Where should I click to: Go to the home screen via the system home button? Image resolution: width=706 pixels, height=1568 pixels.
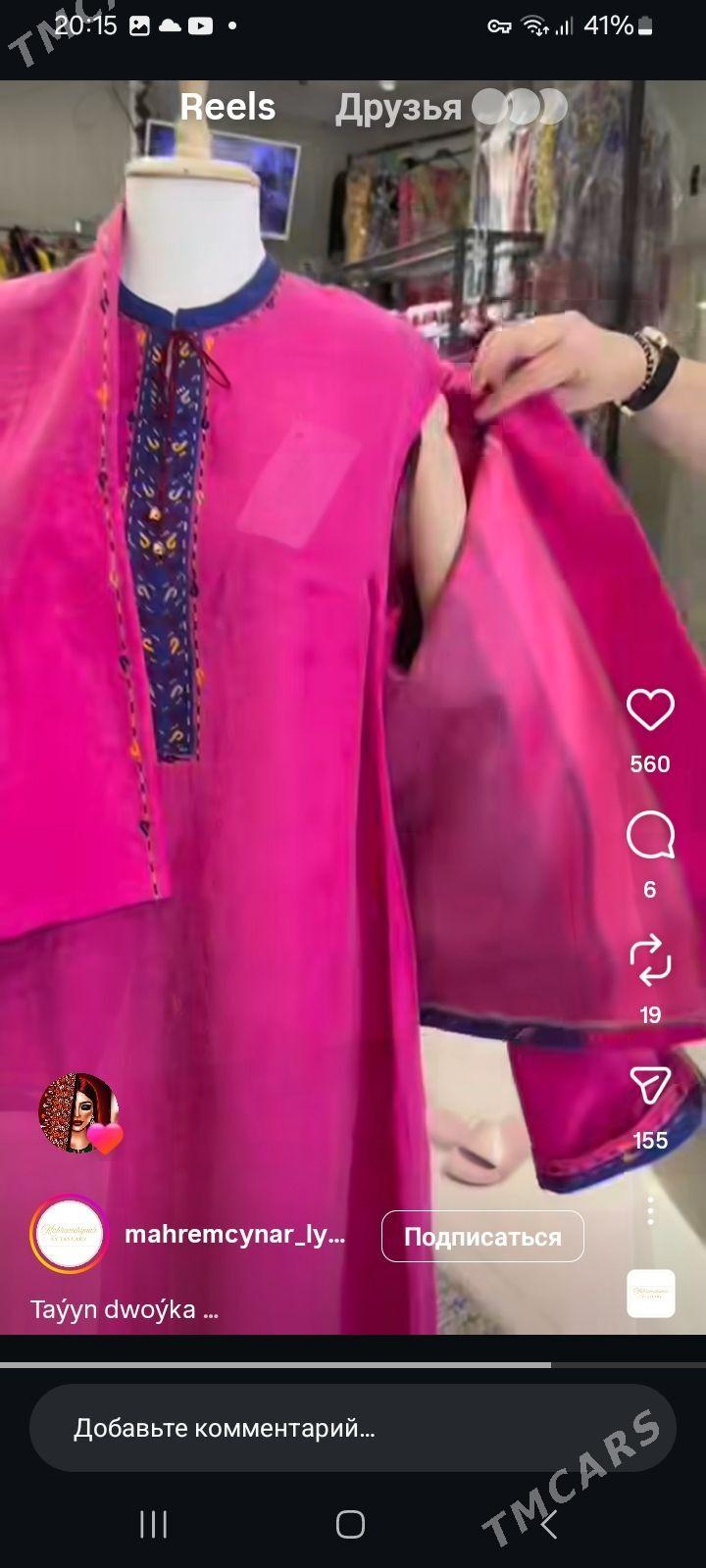[x=350, y=1524]
